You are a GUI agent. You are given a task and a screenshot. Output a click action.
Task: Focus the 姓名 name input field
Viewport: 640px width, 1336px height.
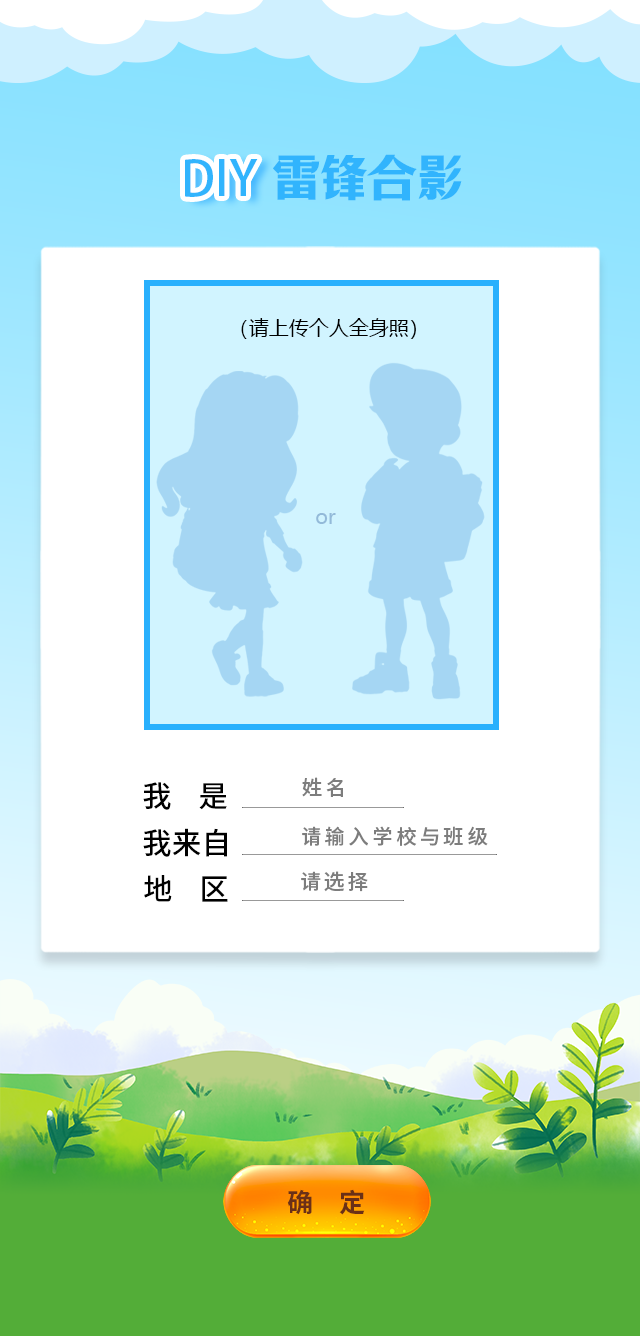click(323, 788)
